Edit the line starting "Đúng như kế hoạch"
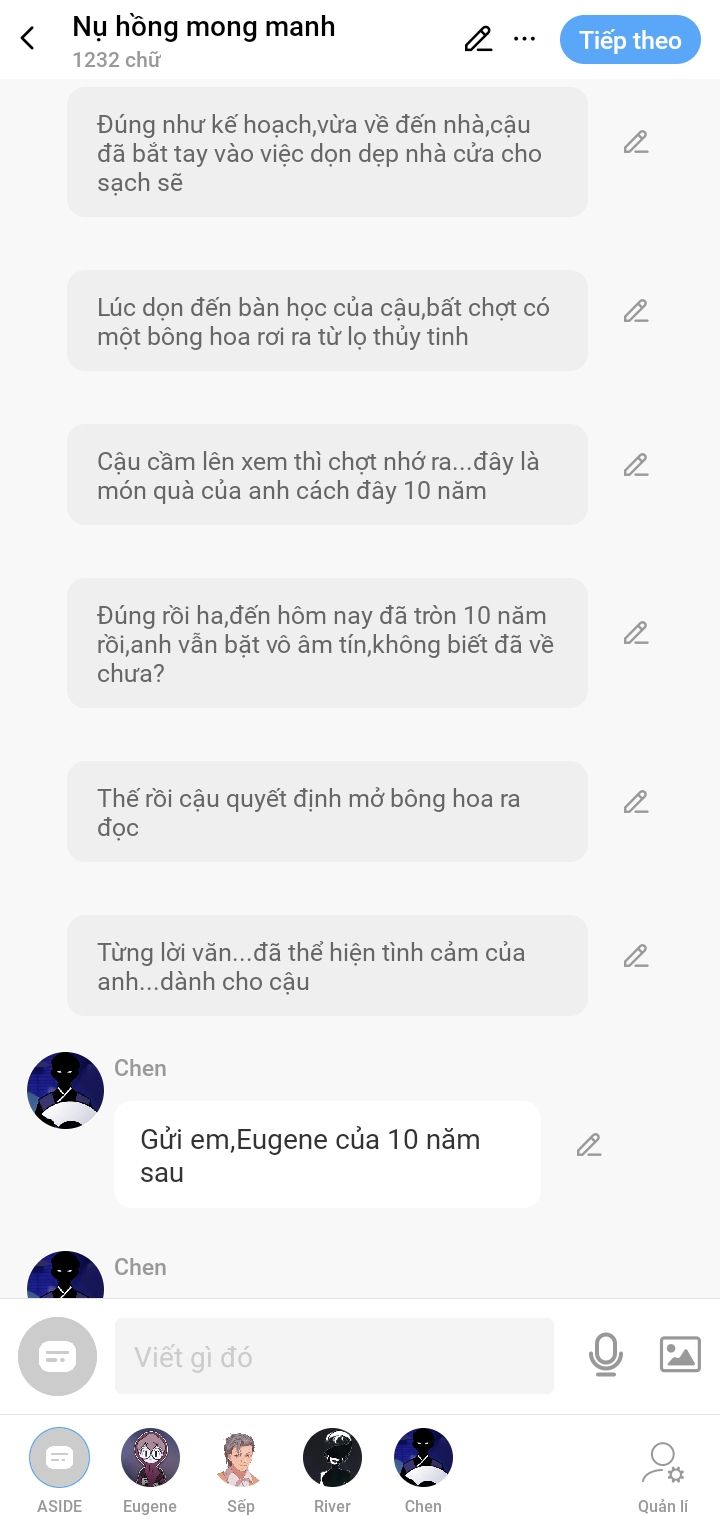Viewport: 720px width, 1529px height. click(x=636, y=143)
